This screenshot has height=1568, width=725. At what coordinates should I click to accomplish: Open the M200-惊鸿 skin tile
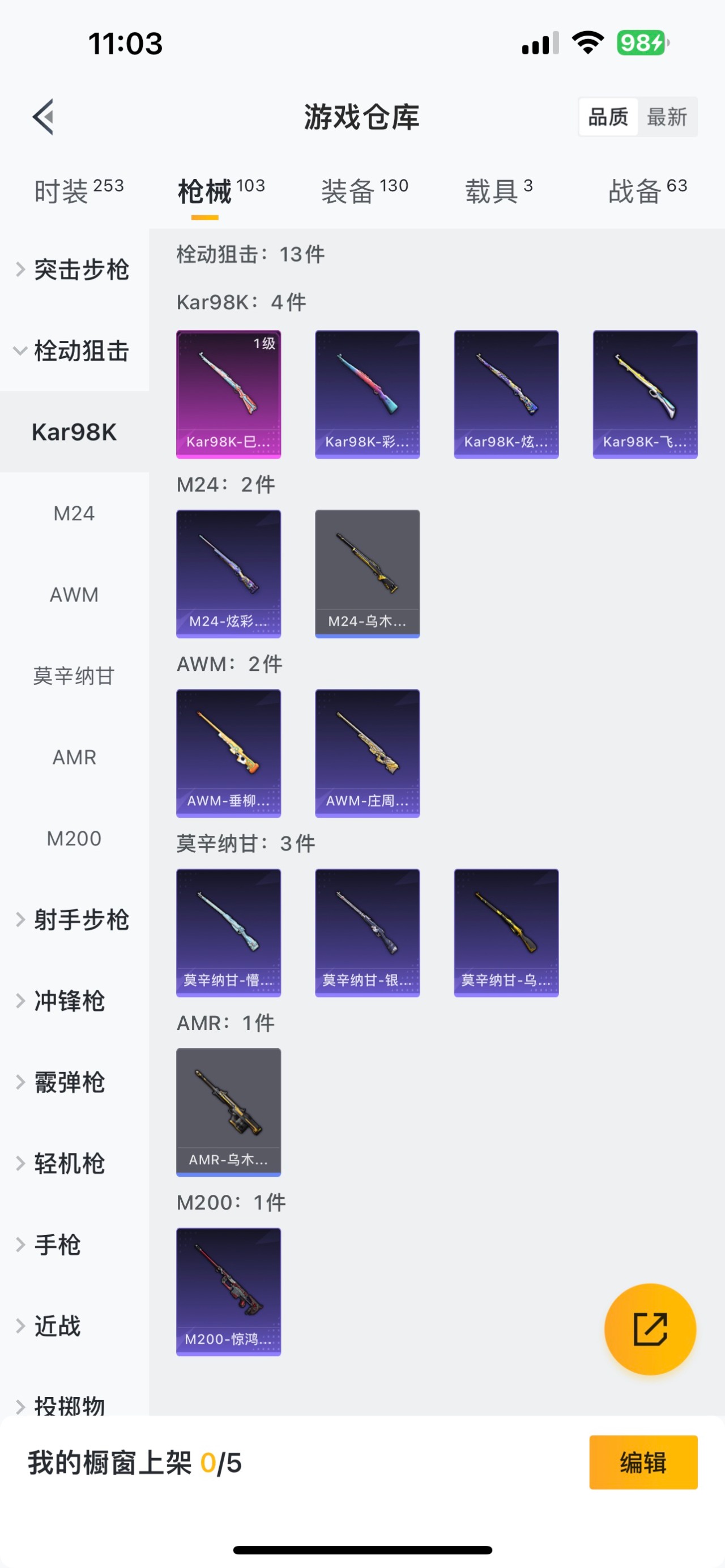228,1291
